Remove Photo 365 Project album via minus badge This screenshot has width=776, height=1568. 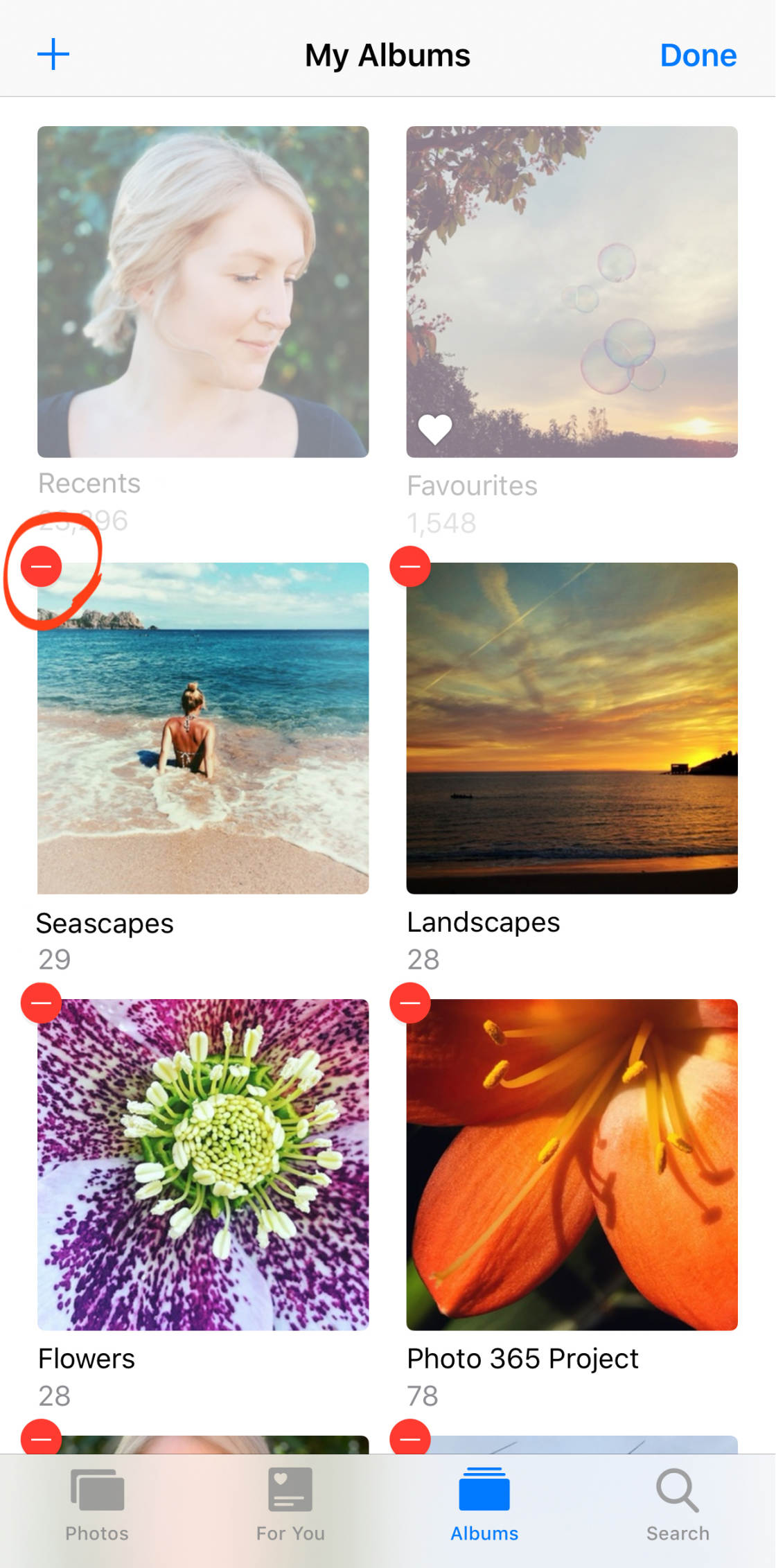(410, 1003)
